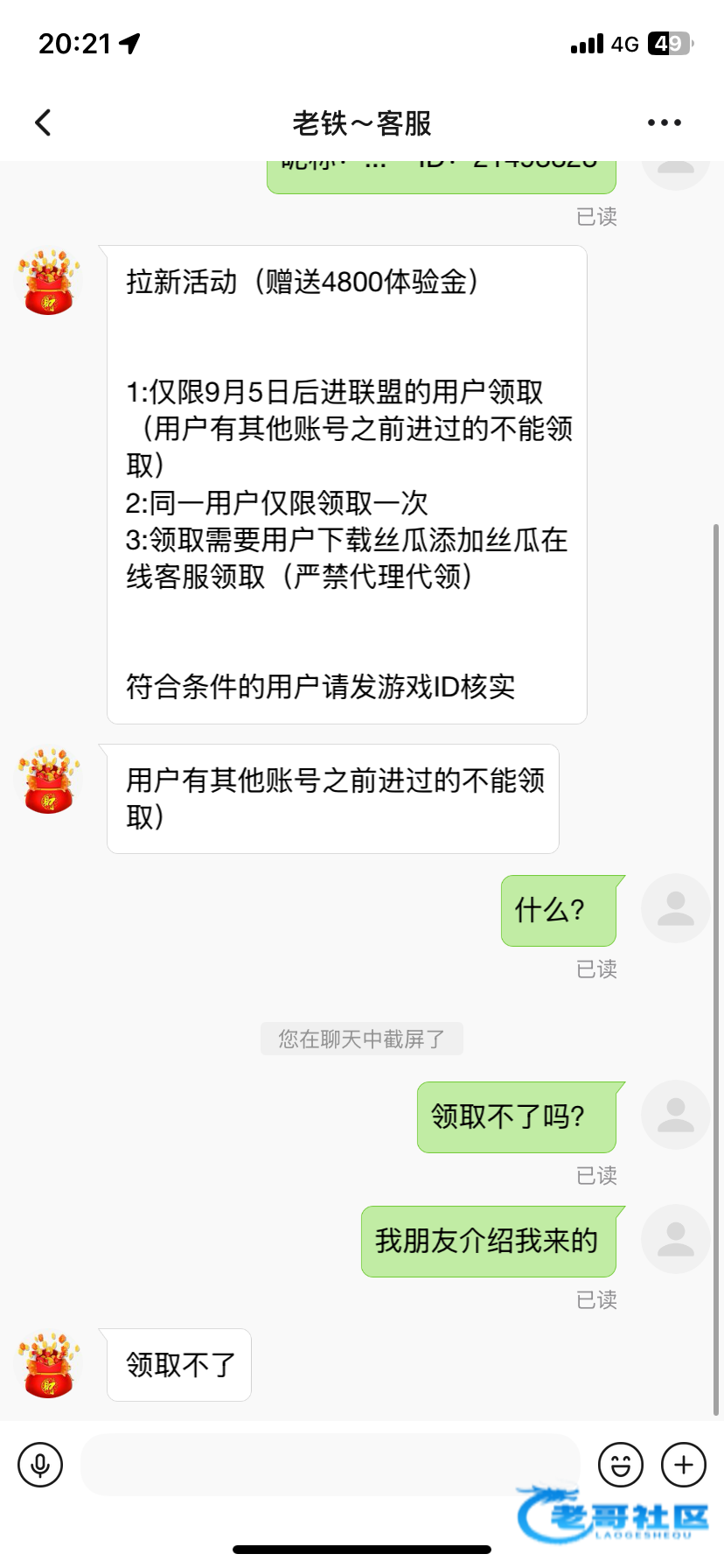Screen dimensions: 724x1568
Task: Open my avatar next to 什么？
Action: (x=675, y=908)
